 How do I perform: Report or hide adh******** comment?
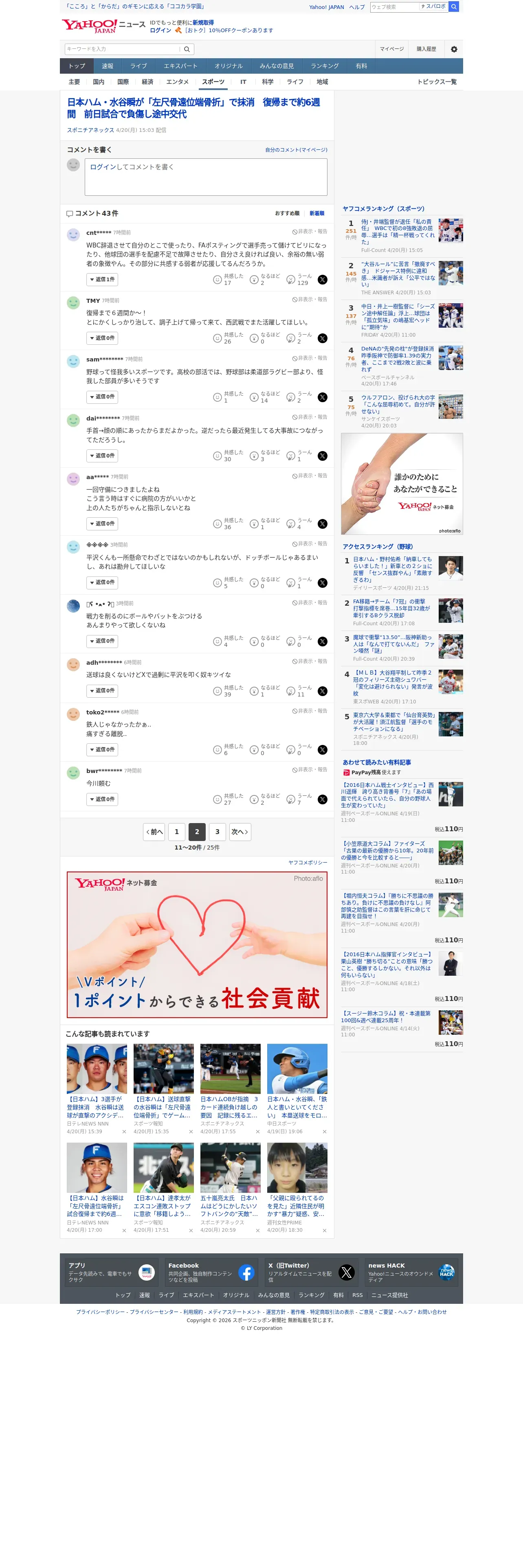point(309,661)
